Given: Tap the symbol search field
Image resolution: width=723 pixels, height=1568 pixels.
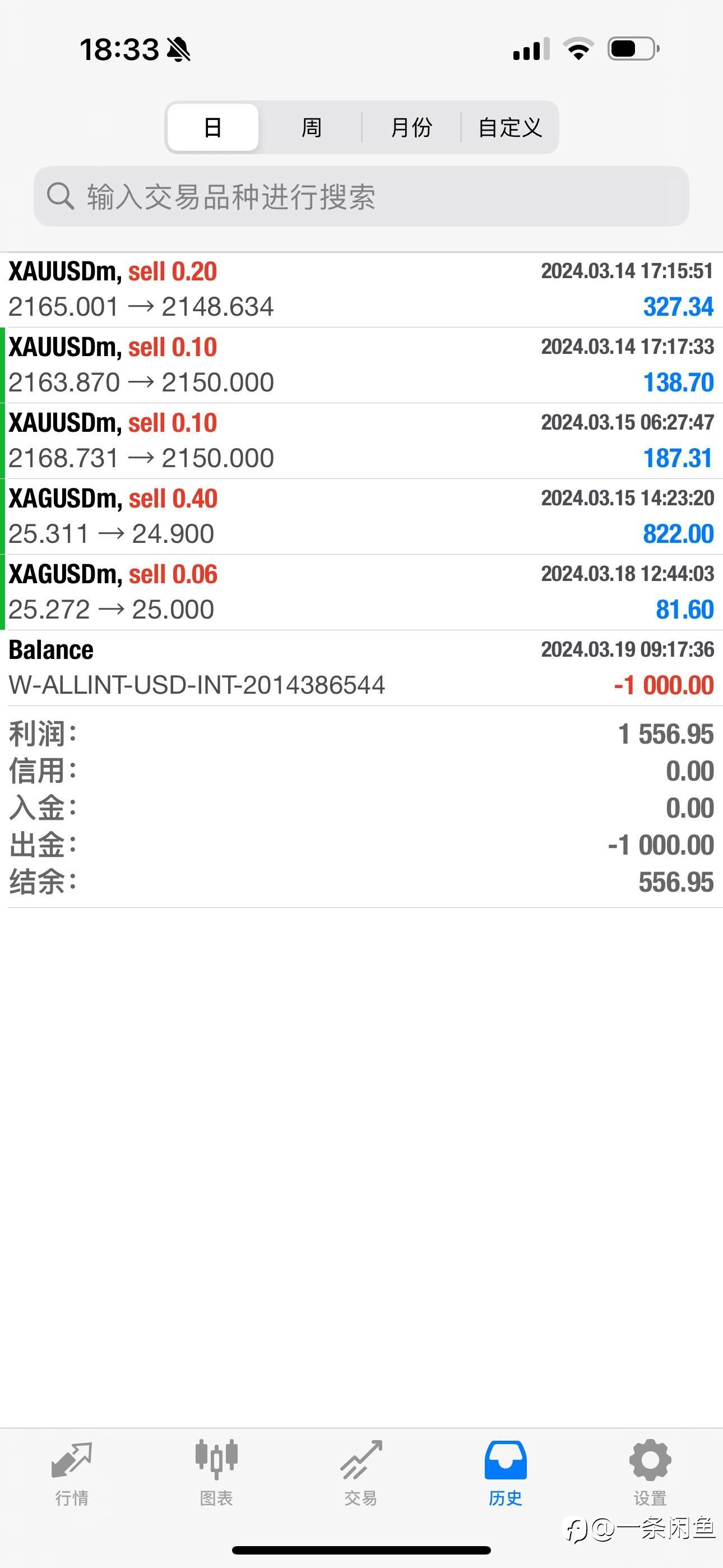Looking at the screenshot, I should point(361,197).
